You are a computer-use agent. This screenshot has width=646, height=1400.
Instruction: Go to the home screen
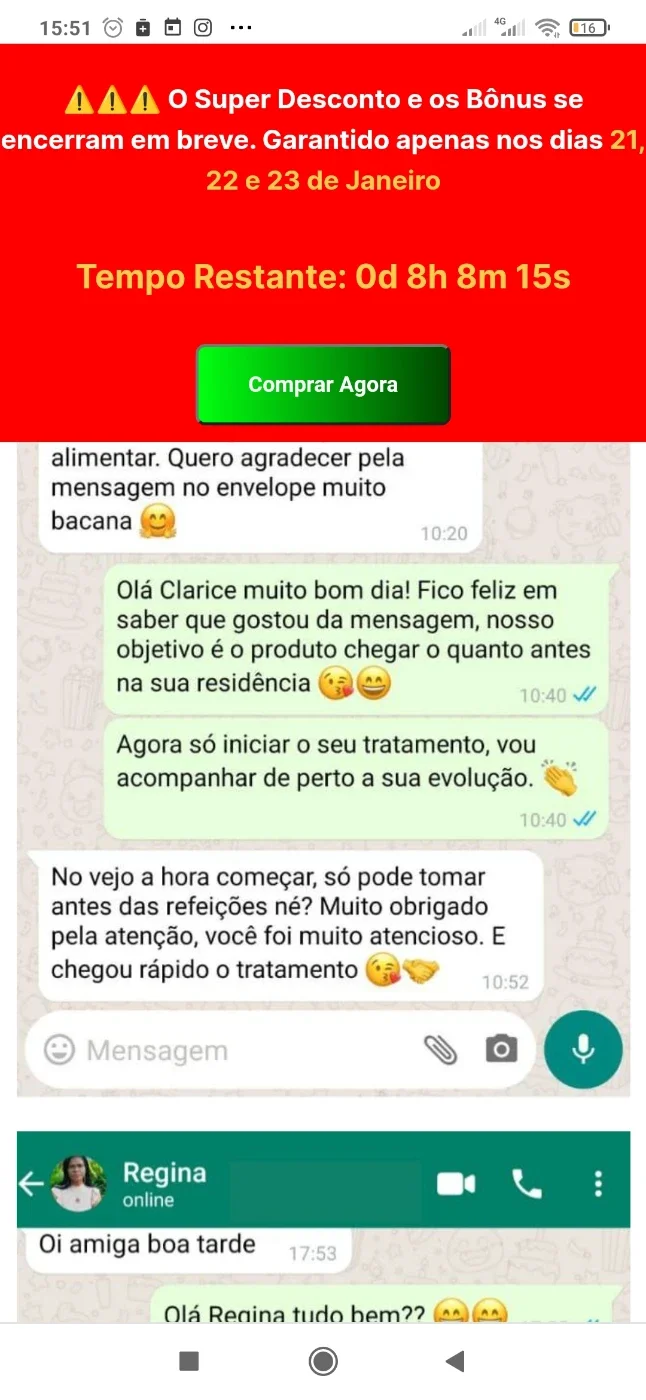(323, 1361)
